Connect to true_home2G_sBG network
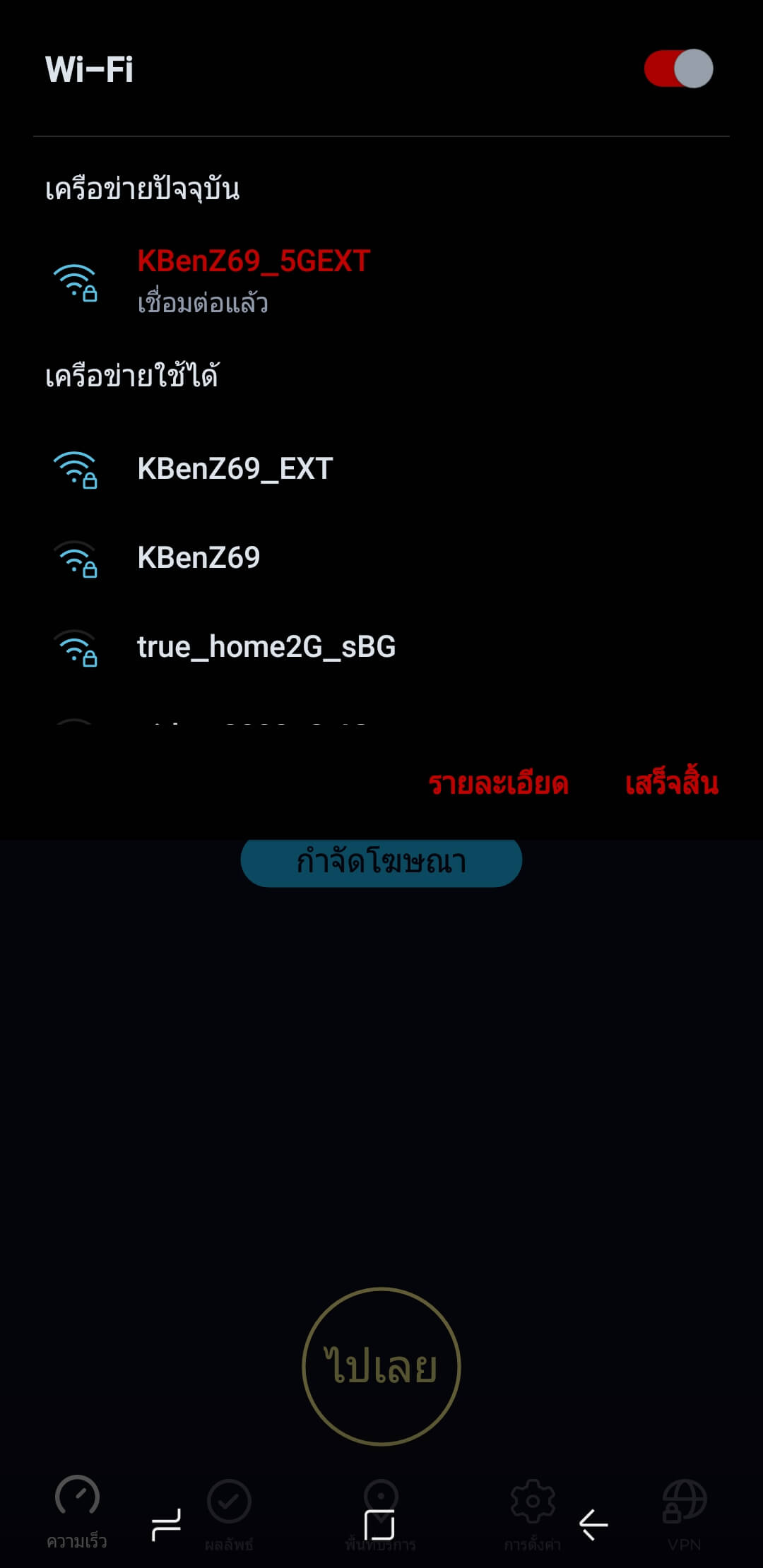763x1568 pixels. pos(381,647)
